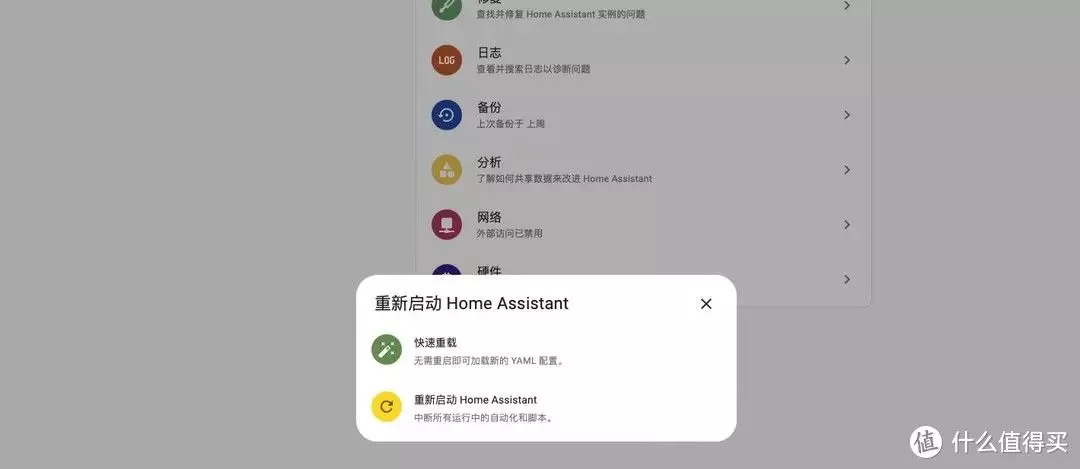Select 快速重载 quick reload option
Screen dimensions: 1080x469
tap(488, 350)
